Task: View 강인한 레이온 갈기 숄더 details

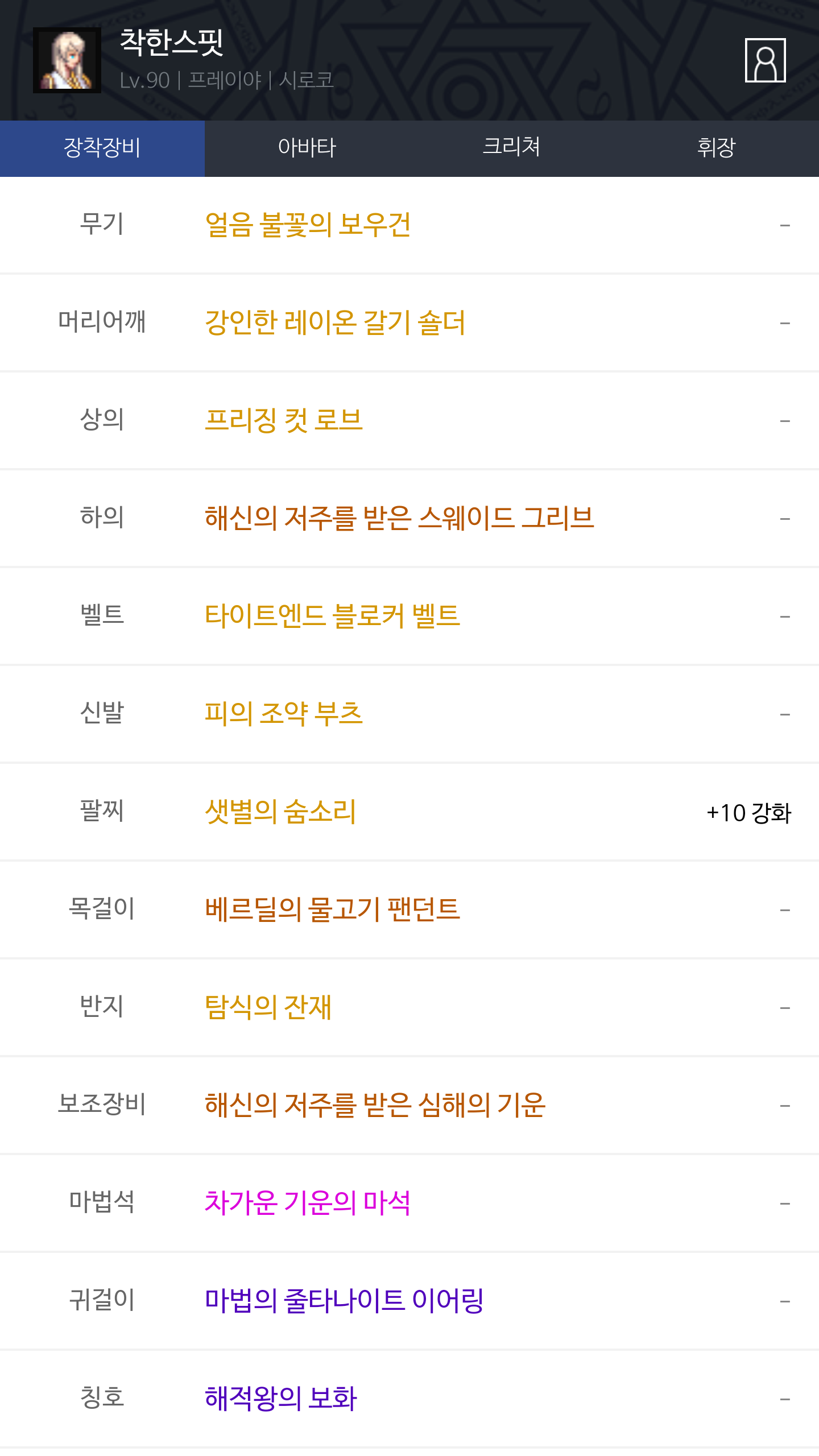Action: [x=335, y=322]
